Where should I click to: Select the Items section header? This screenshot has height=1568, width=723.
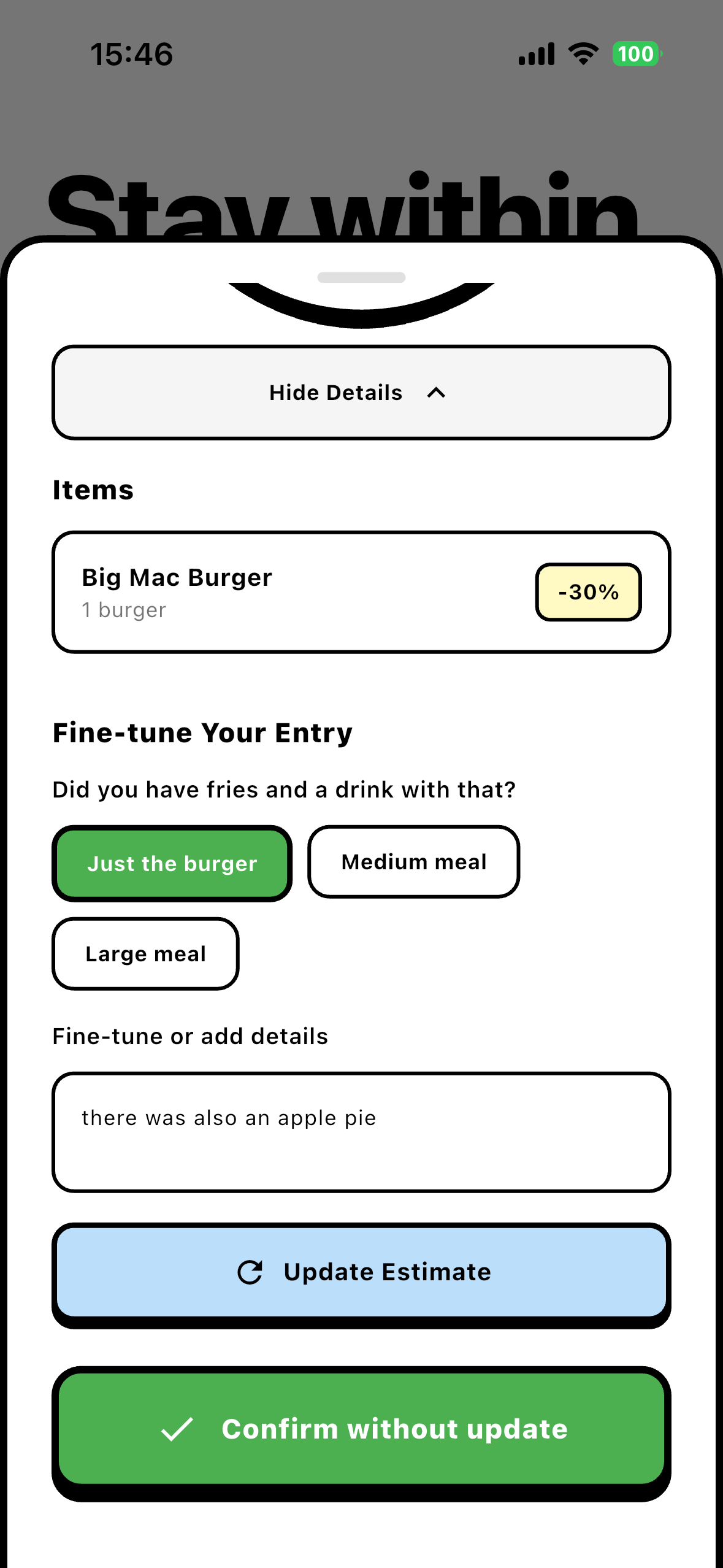click(x=93, y=490)
